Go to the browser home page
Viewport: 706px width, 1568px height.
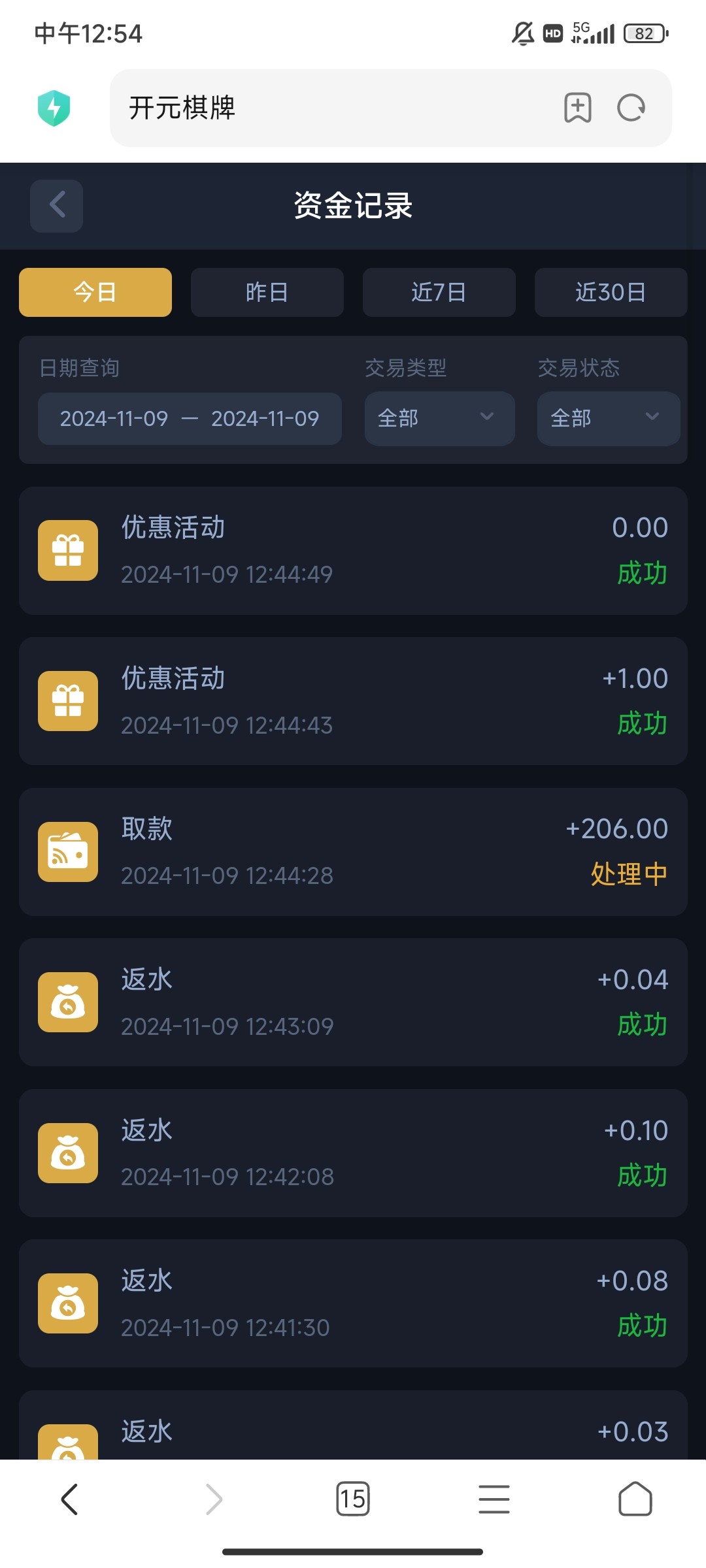tap(635, 1498)
